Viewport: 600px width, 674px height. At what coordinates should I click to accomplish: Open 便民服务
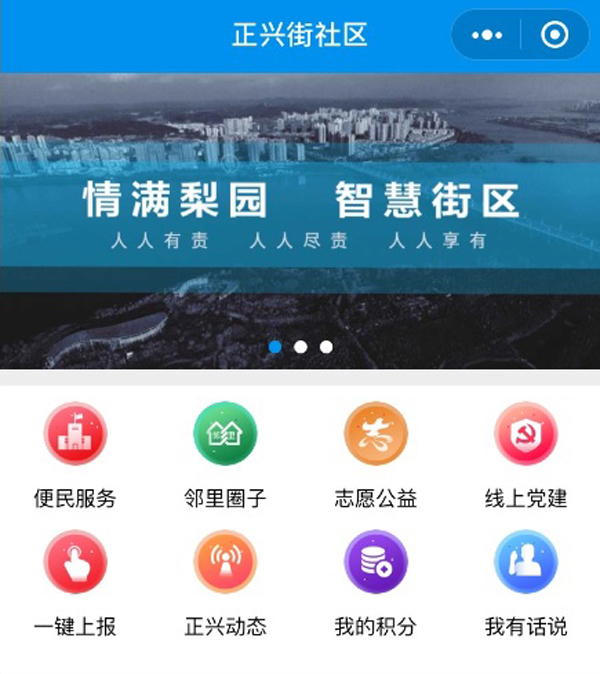75,435
